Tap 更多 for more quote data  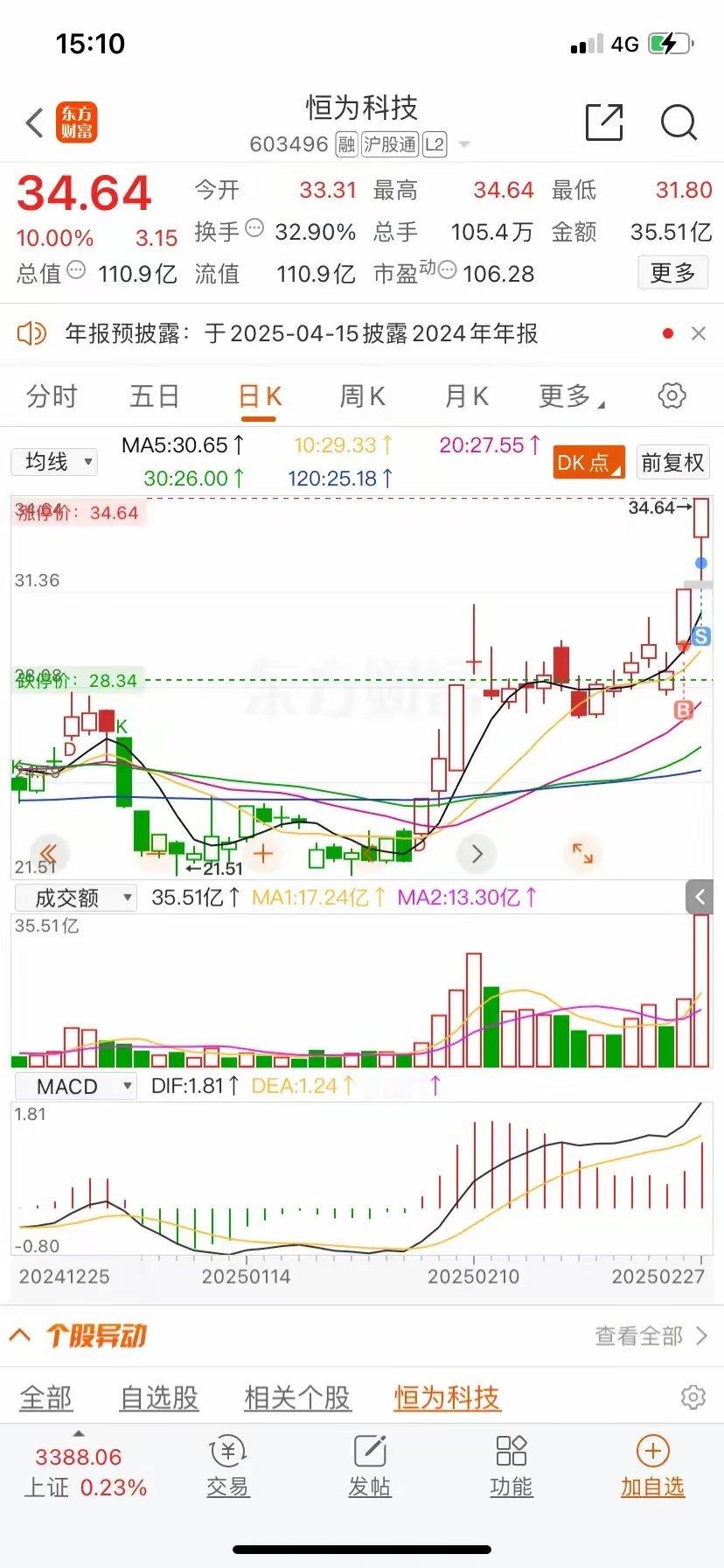pyautogui.click(x=672, y=273)
